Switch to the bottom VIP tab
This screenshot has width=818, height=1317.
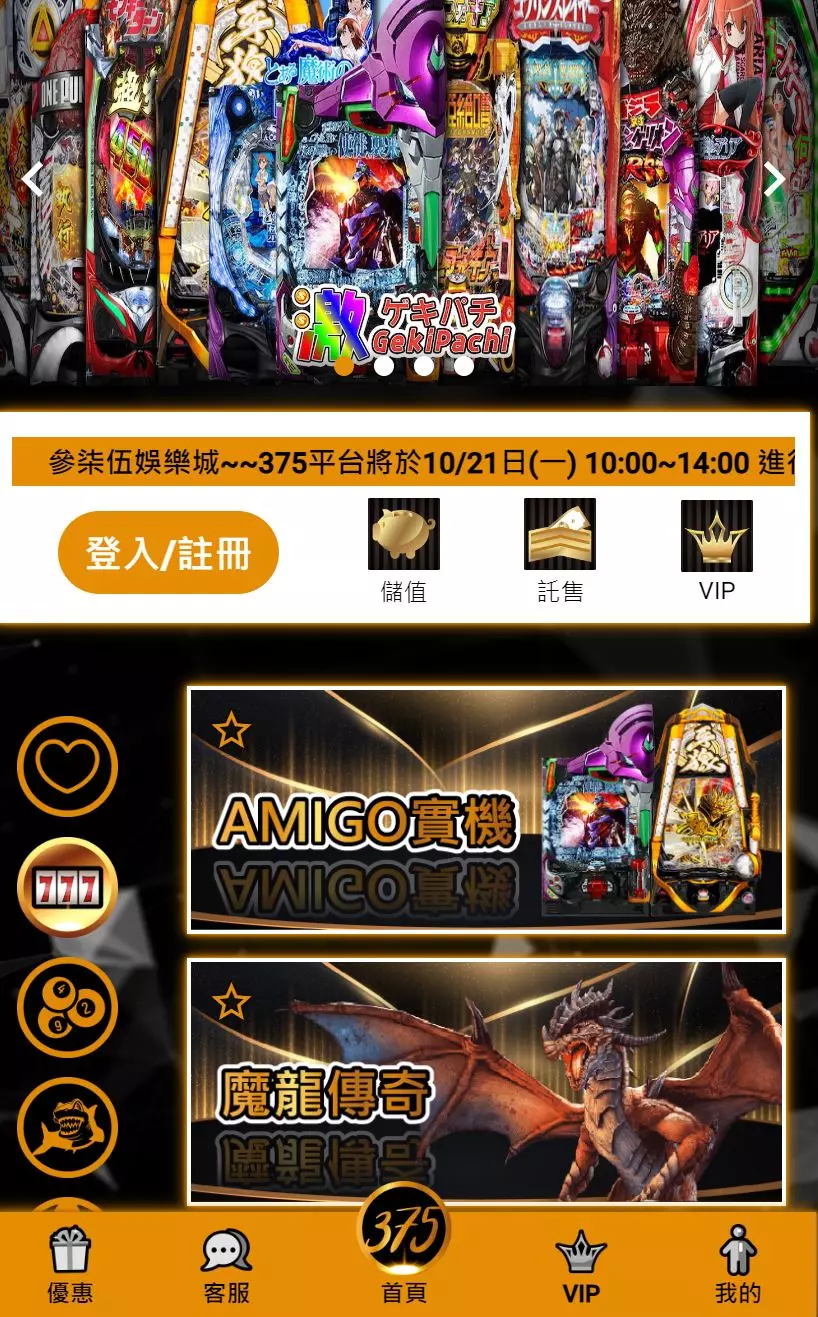(581, 1266)
